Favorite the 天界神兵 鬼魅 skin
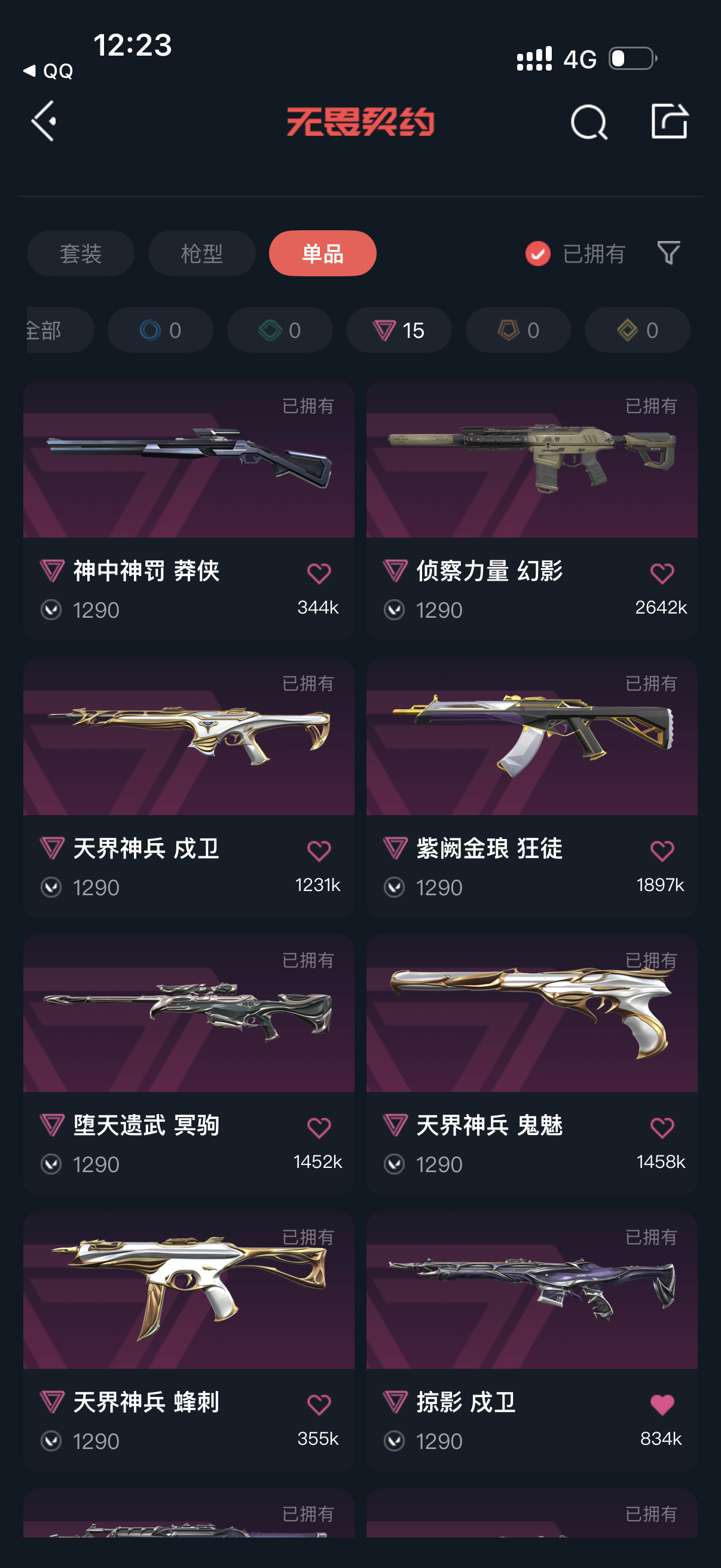 pyautogui.click(x=662, y=1127)
